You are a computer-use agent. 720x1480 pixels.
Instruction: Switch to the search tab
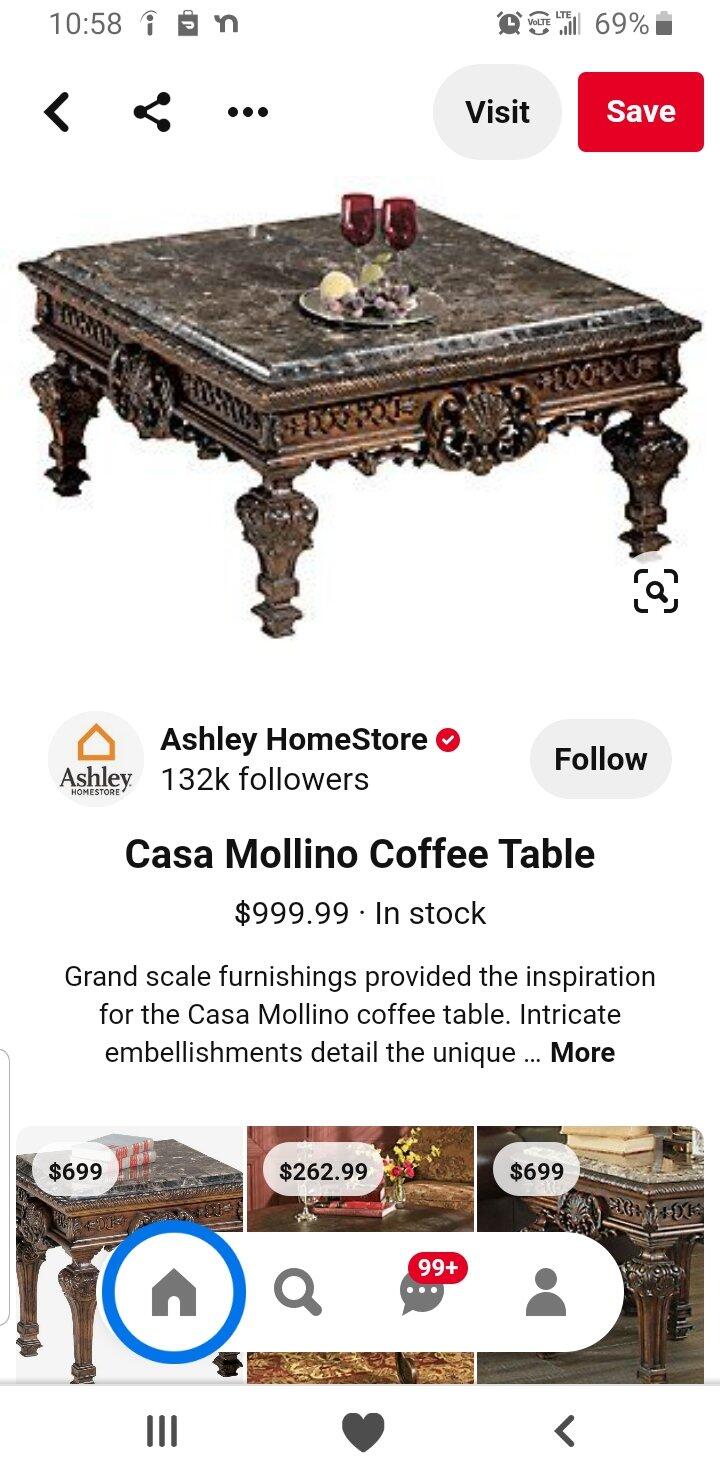point(298,1292)
